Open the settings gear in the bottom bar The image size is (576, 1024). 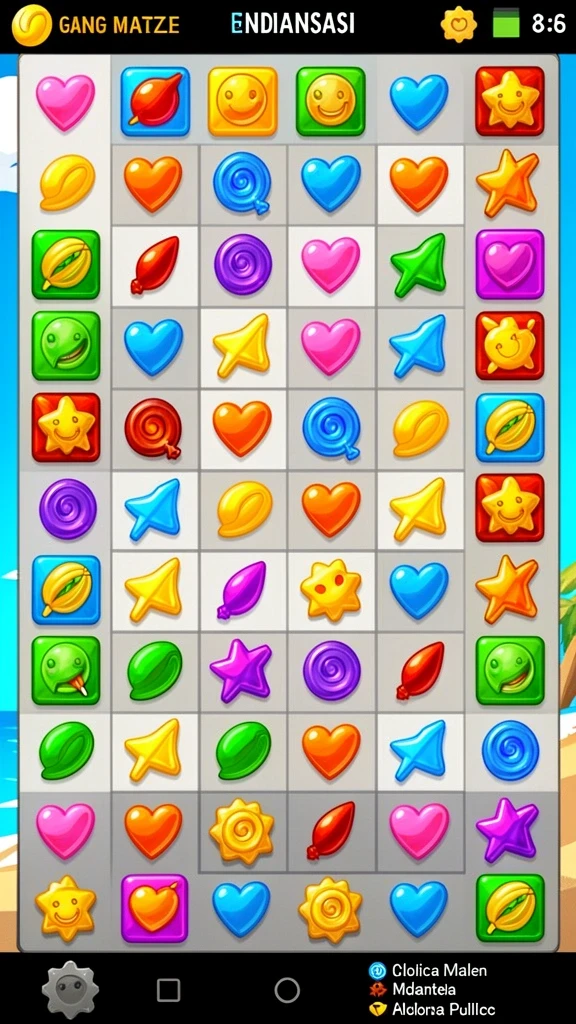tap(71, 989)
